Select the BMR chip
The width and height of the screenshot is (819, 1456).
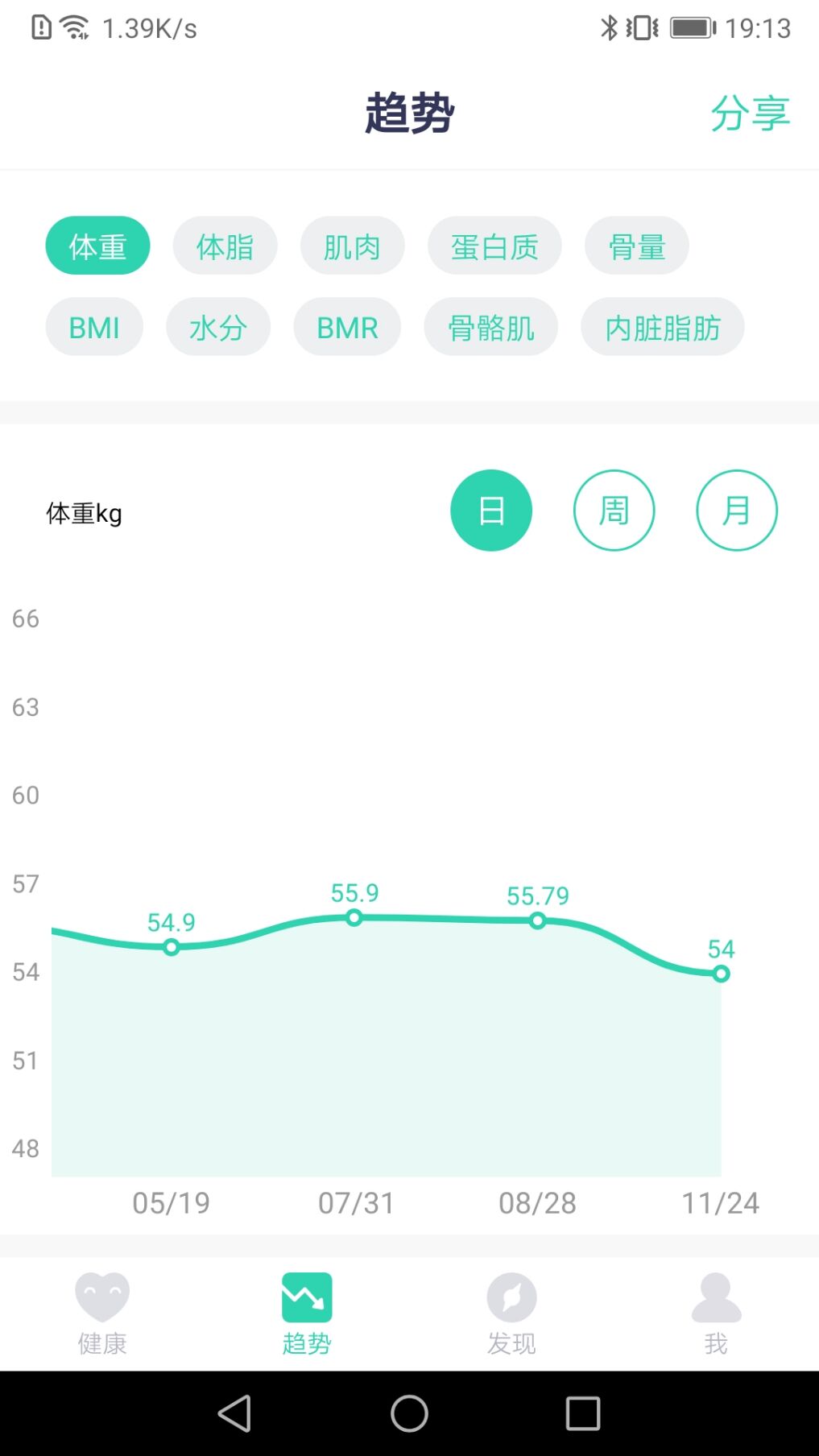click(x=347, y=328)
